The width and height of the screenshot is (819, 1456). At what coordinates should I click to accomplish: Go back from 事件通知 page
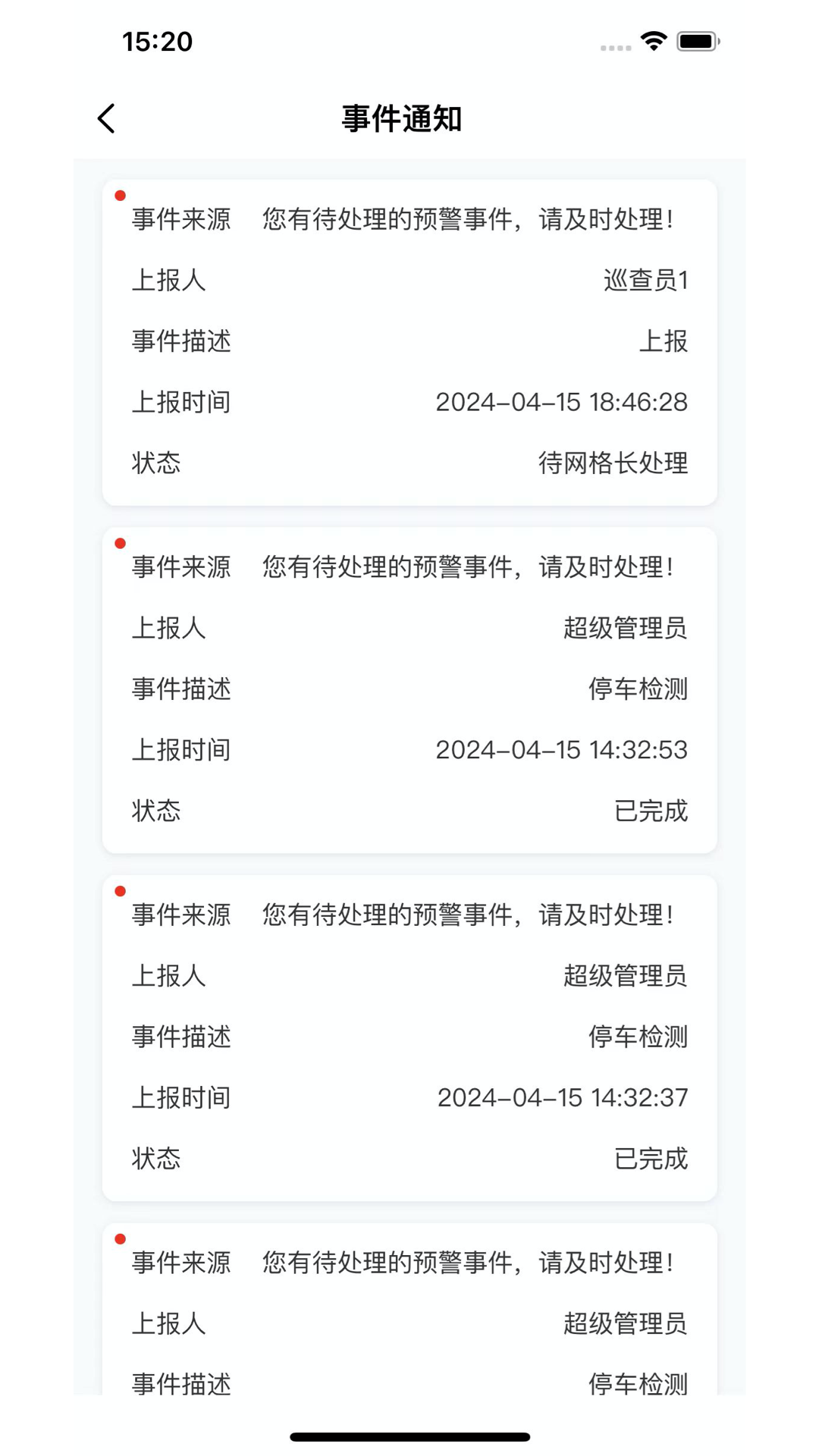click(107, 119)
